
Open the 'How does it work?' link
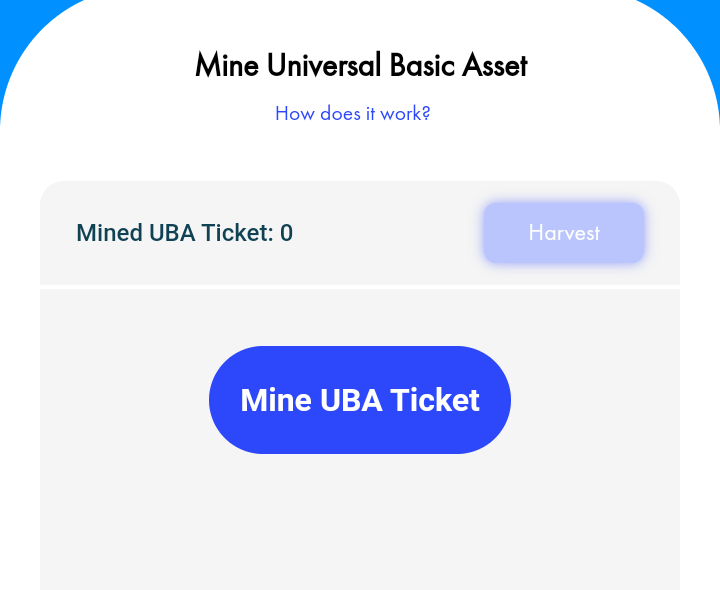[x=352, y=113]
